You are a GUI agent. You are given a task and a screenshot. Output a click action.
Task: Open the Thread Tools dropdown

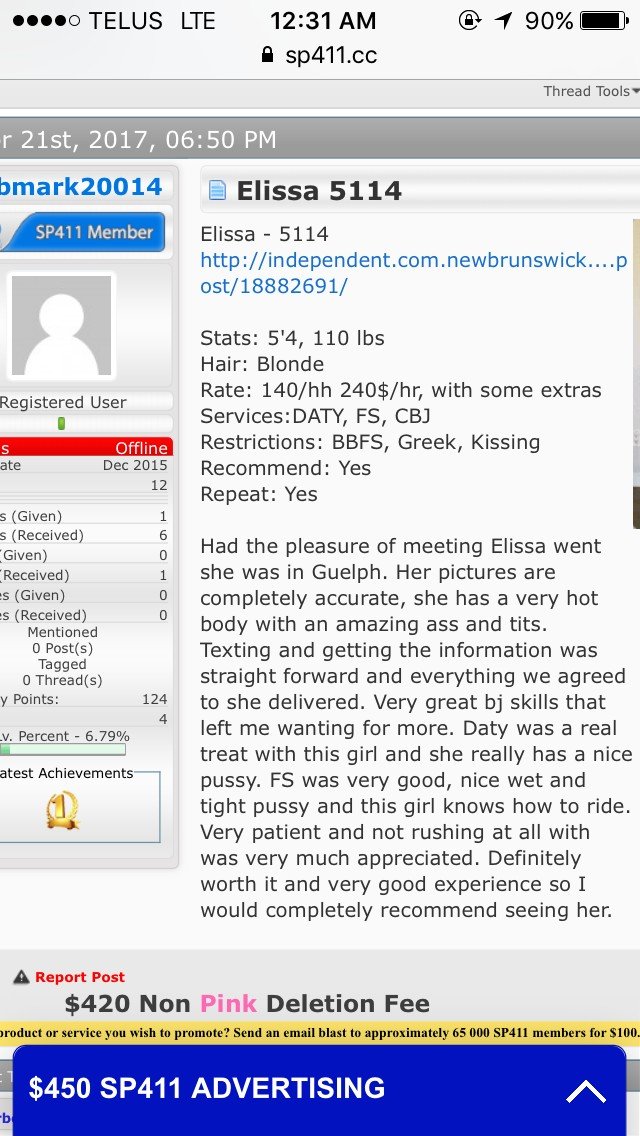point(591,91)
